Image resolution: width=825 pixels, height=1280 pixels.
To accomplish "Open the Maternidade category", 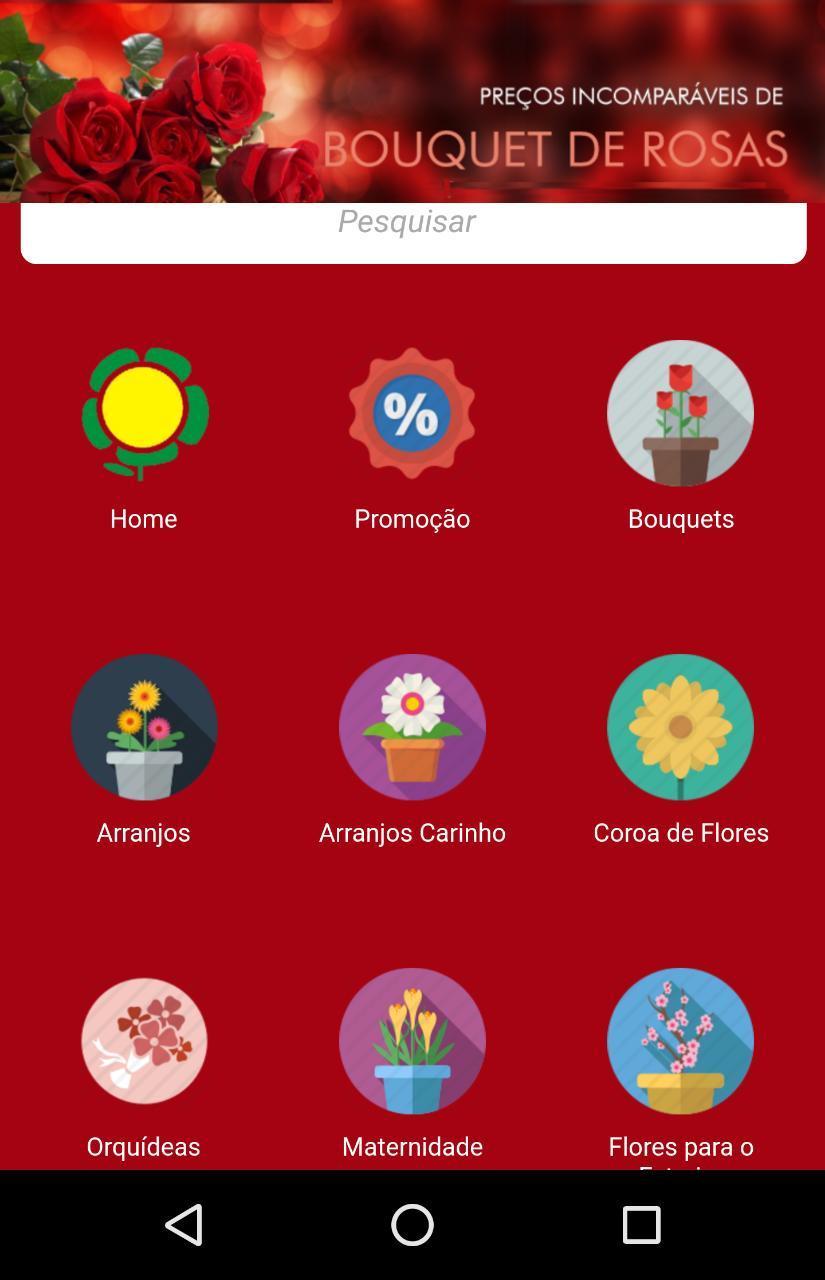I will (412, 1042).
